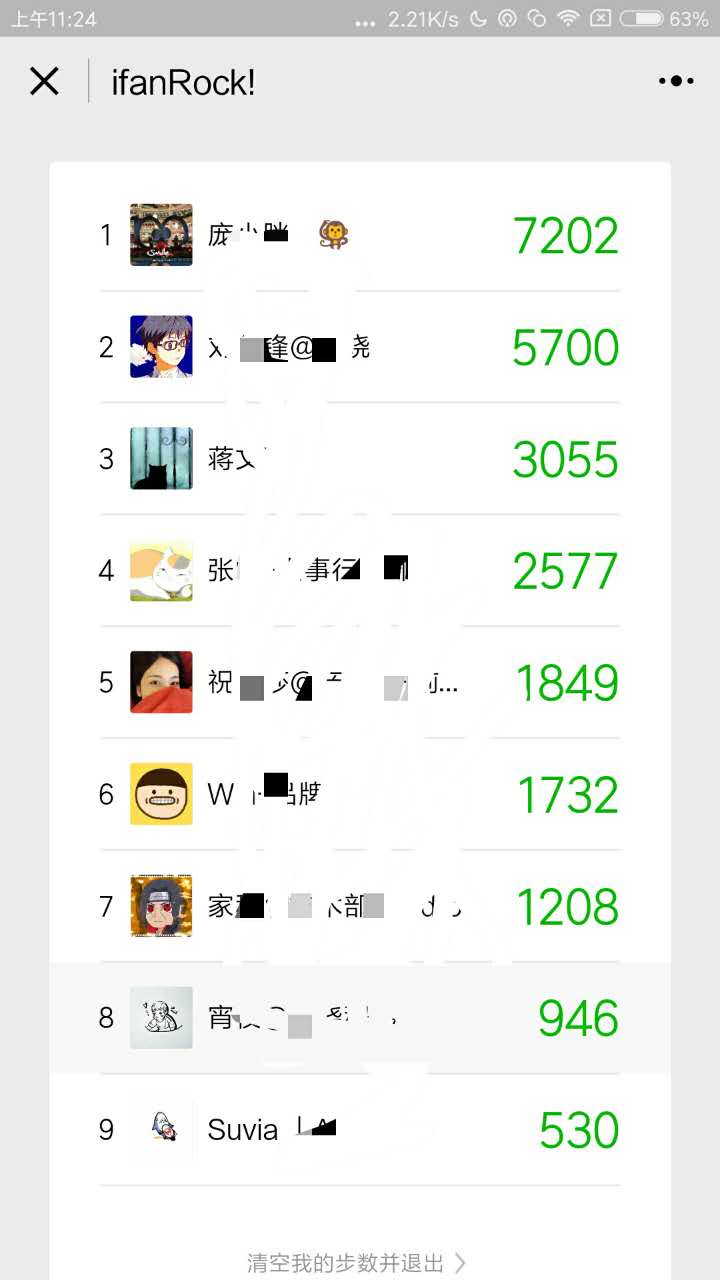The image size is (720, 1280).
Task: Close the ifanRock! mini program
Action: coord(45,81)
